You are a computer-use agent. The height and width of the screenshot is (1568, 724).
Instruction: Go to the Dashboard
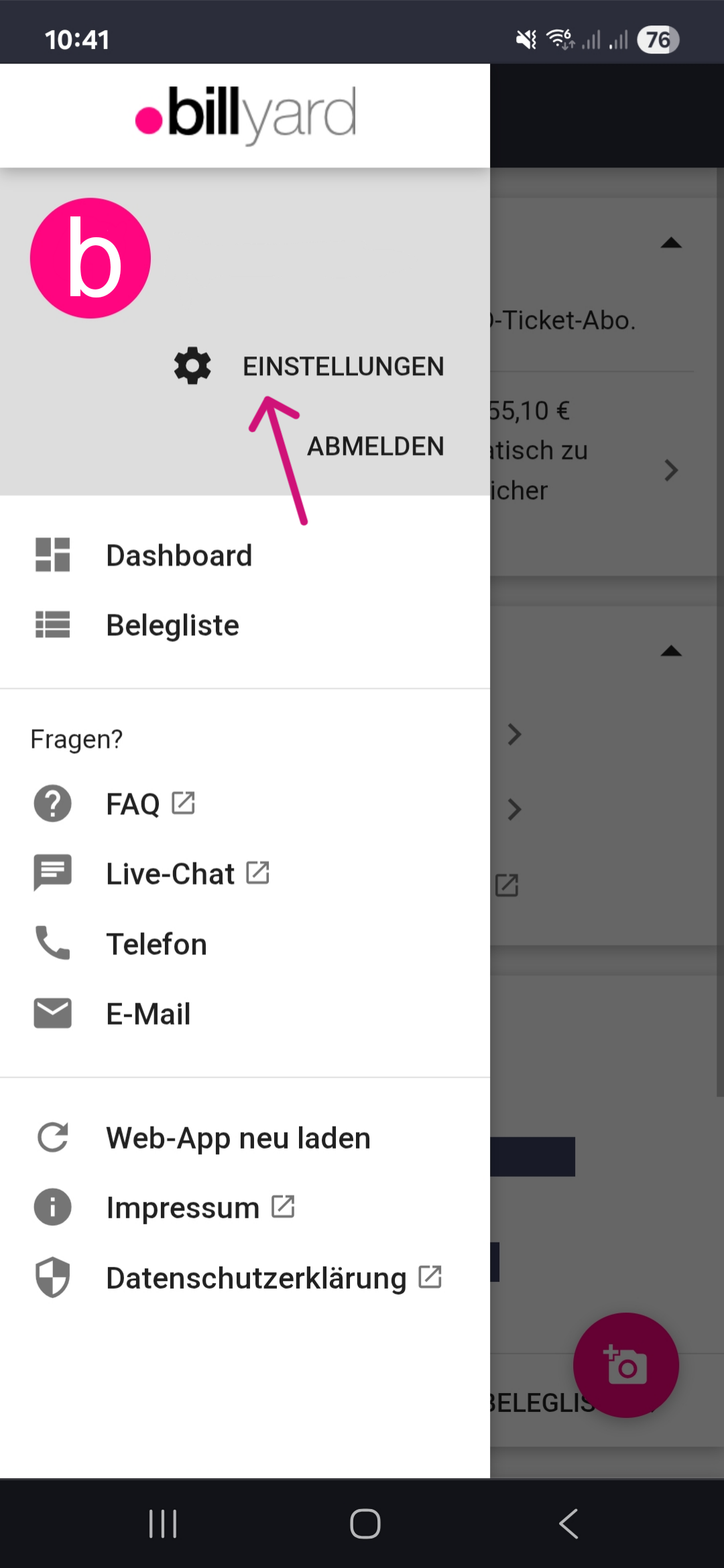[x=179, y=556]
